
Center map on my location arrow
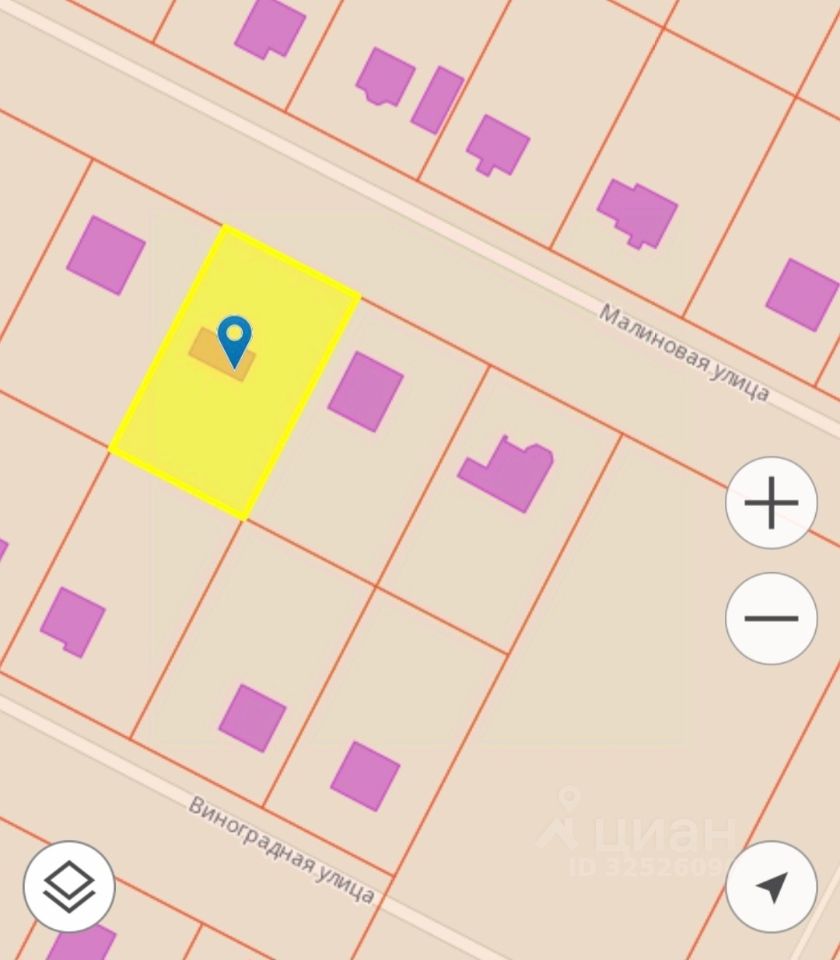[x=771, y=886]
